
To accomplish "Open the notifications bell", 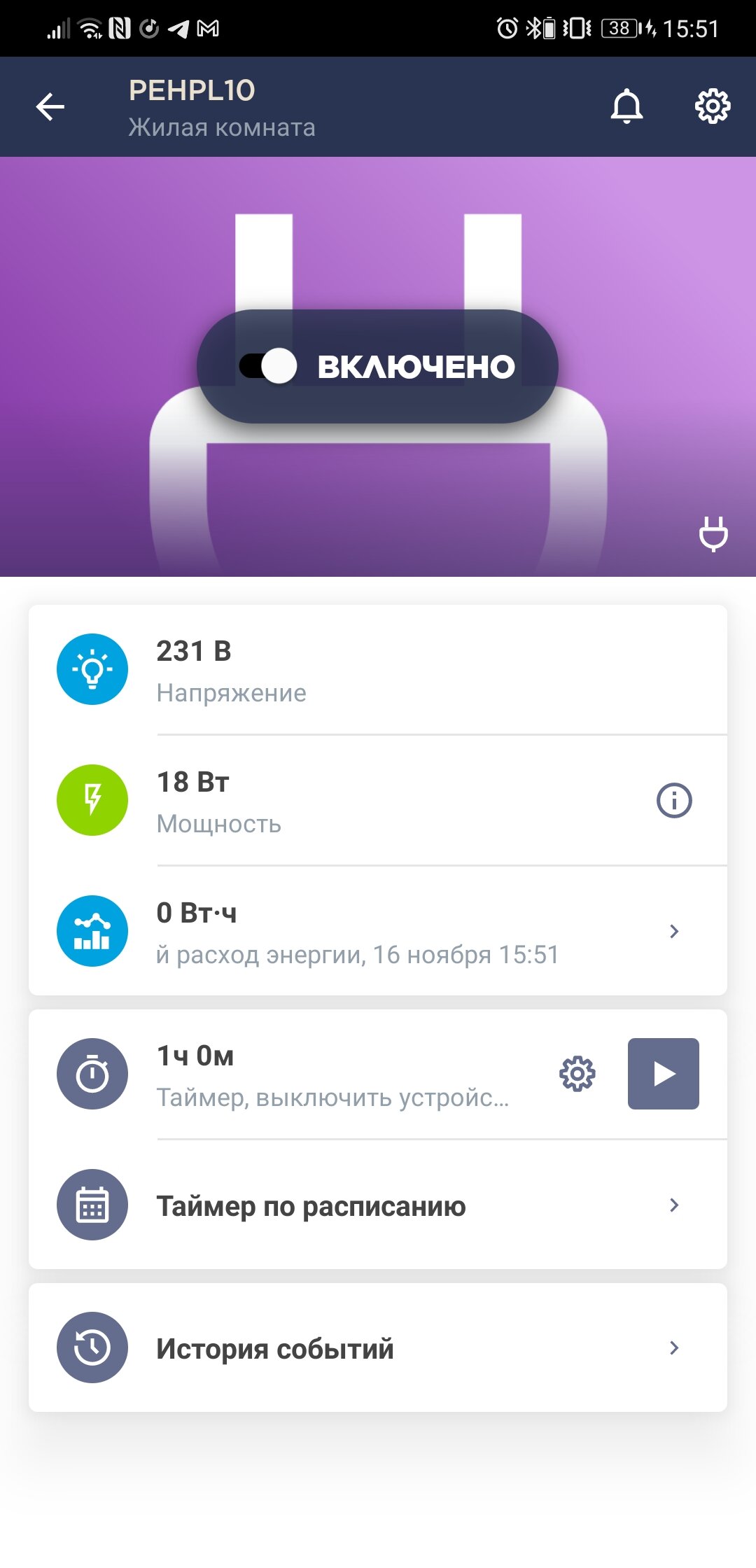I will click(x=626, y=106).
